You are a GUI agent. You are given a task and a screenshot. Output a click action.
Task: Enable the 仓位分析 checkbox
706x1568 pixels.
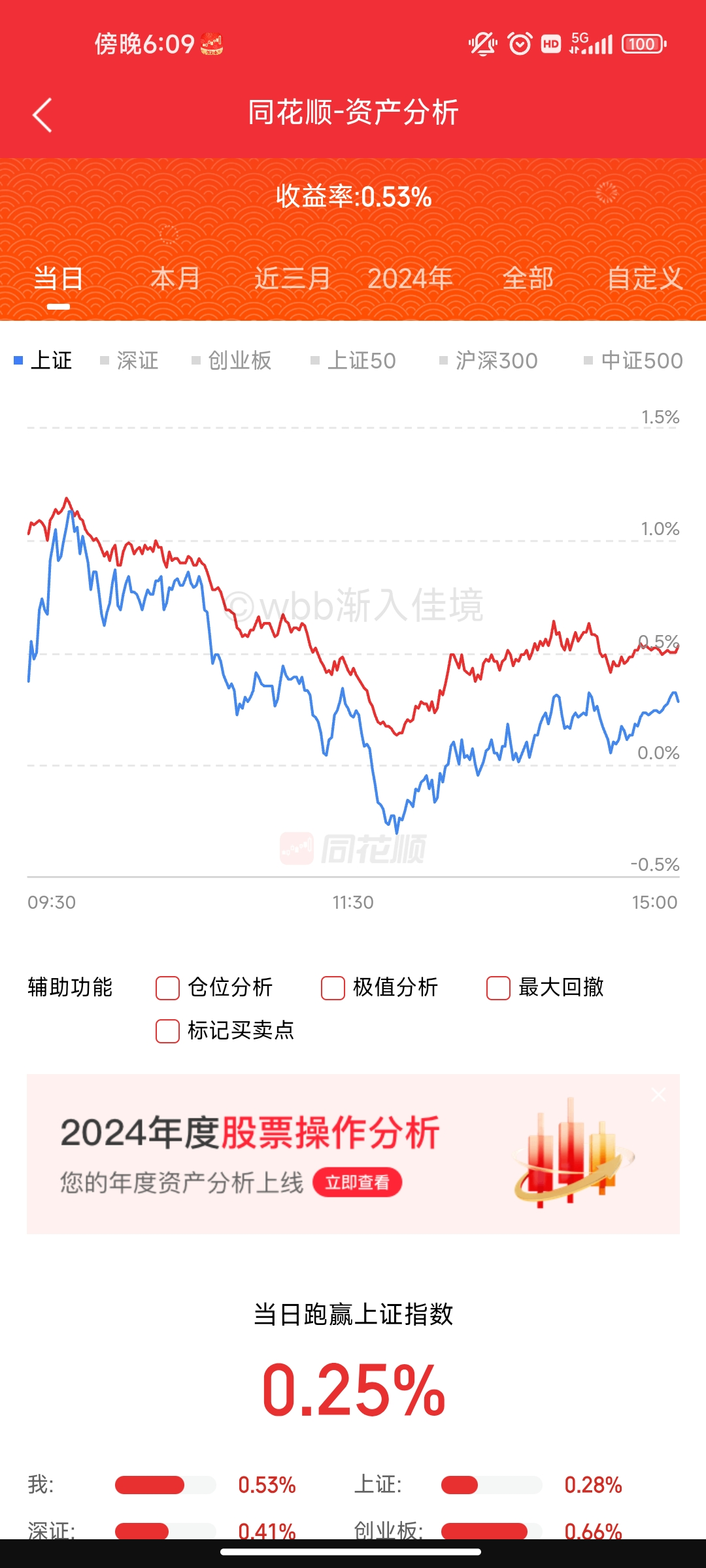(x=168, y=988)
